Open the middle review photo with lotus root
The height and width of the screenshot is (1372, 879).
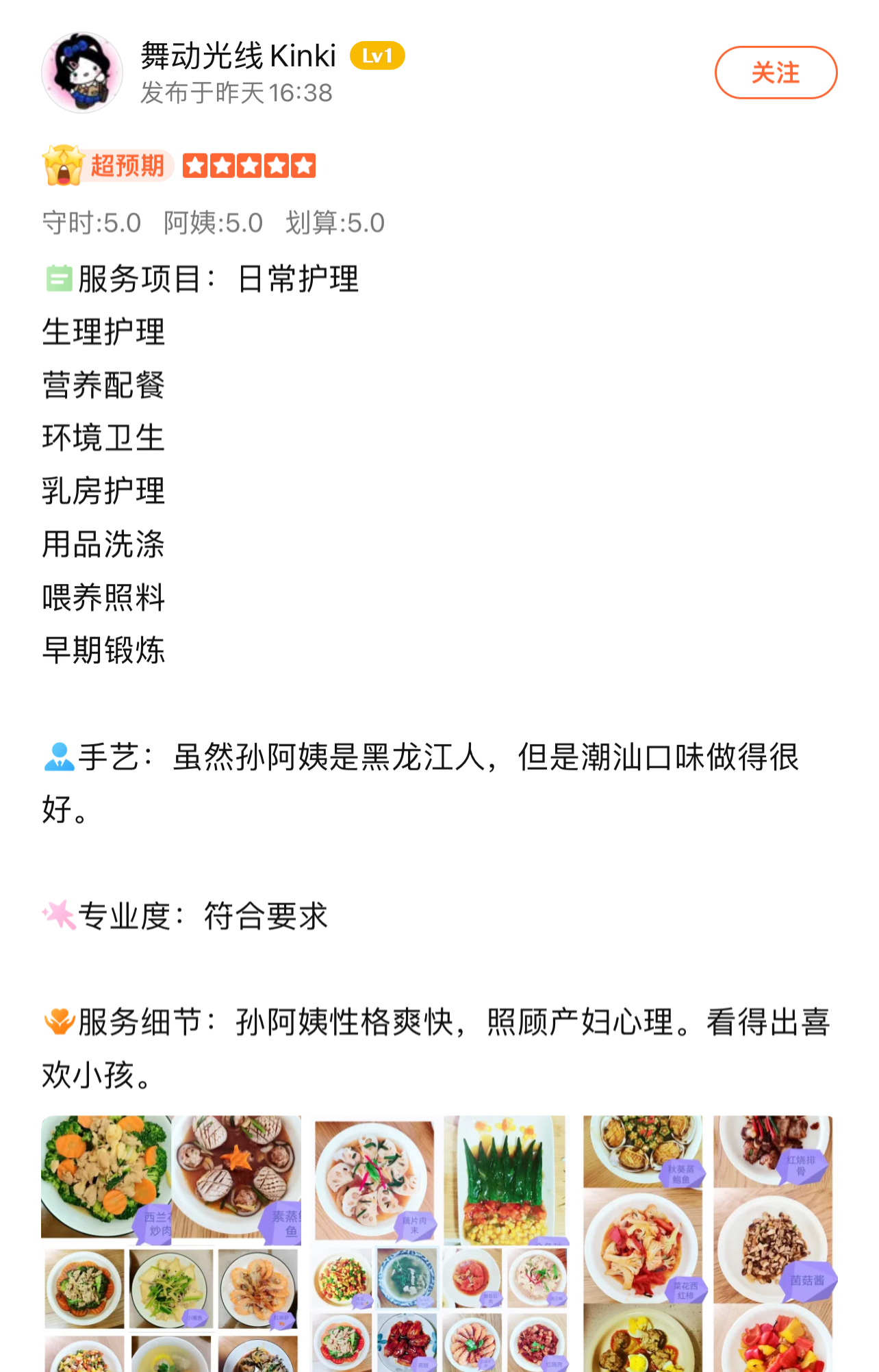click(x=440, y=1243)
